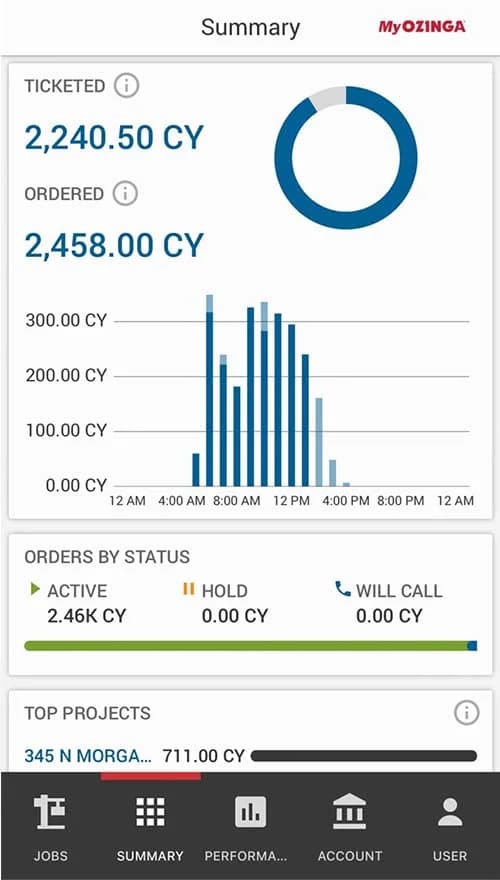The height and width of the screenshot is (880, 500).
Task: Open the Top Projects info icon
Action: [x=466, y=713]
